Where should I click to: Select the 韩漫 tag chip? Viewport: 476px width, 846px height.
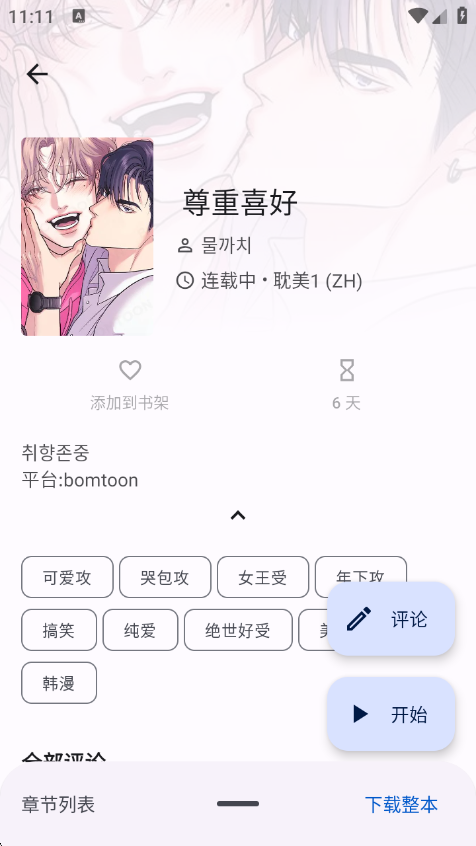[59, 683]
